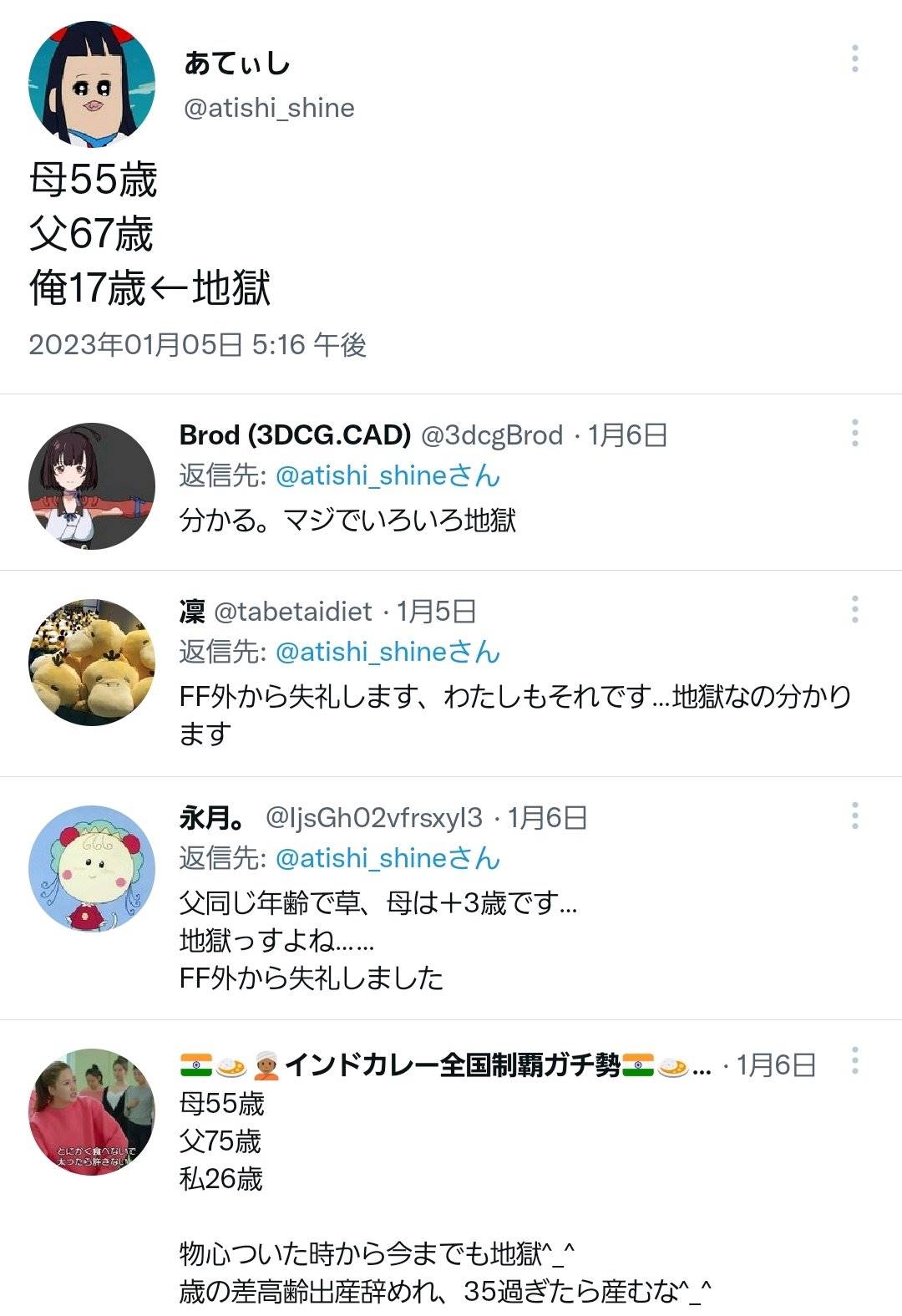
Task: Open overflow menu on Brod's reply
Action: point(854,433)
